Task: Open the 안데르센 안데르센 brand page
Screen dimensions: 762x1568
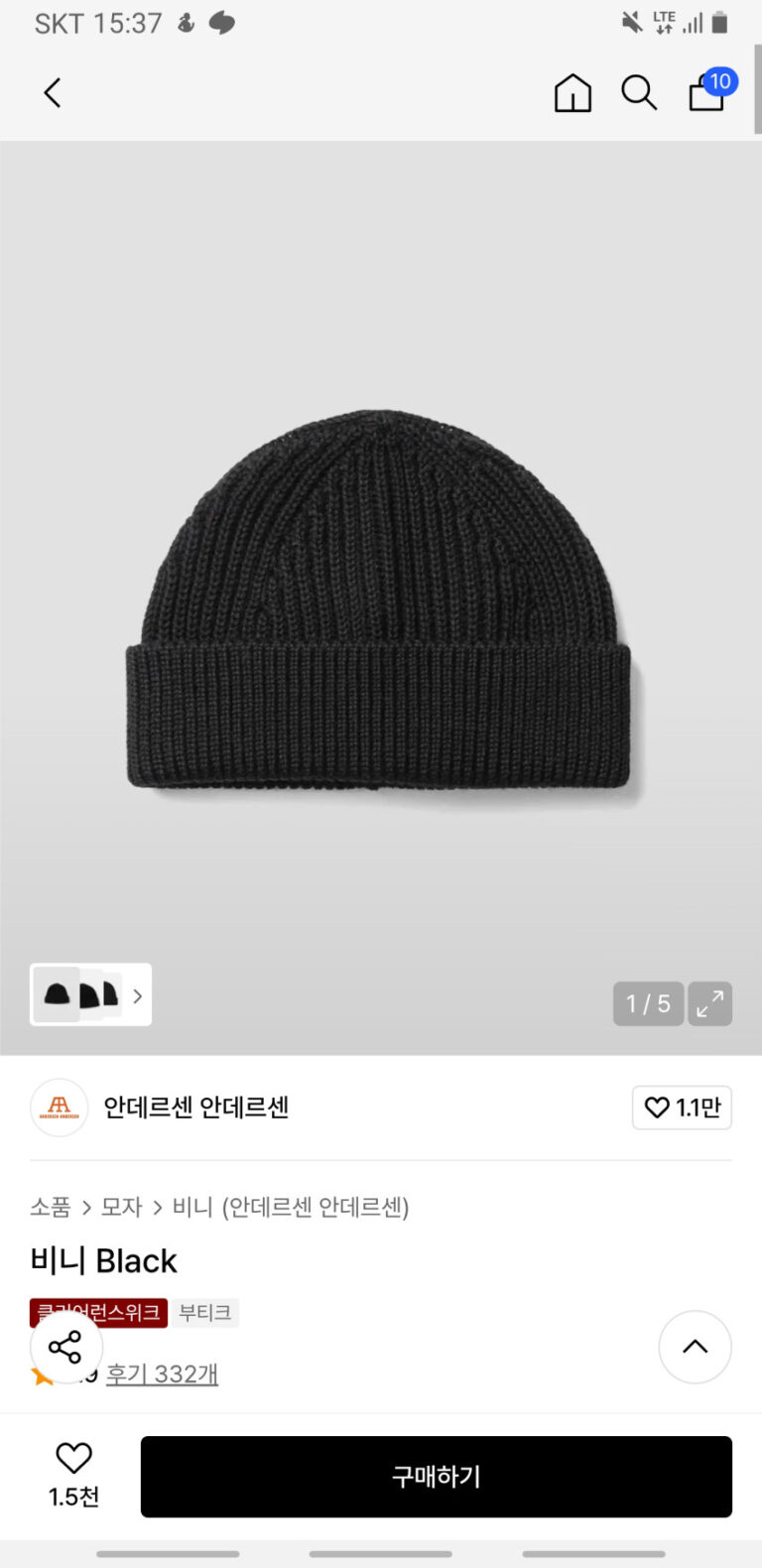Action: pyautogui.click(x=195, y=1108)
